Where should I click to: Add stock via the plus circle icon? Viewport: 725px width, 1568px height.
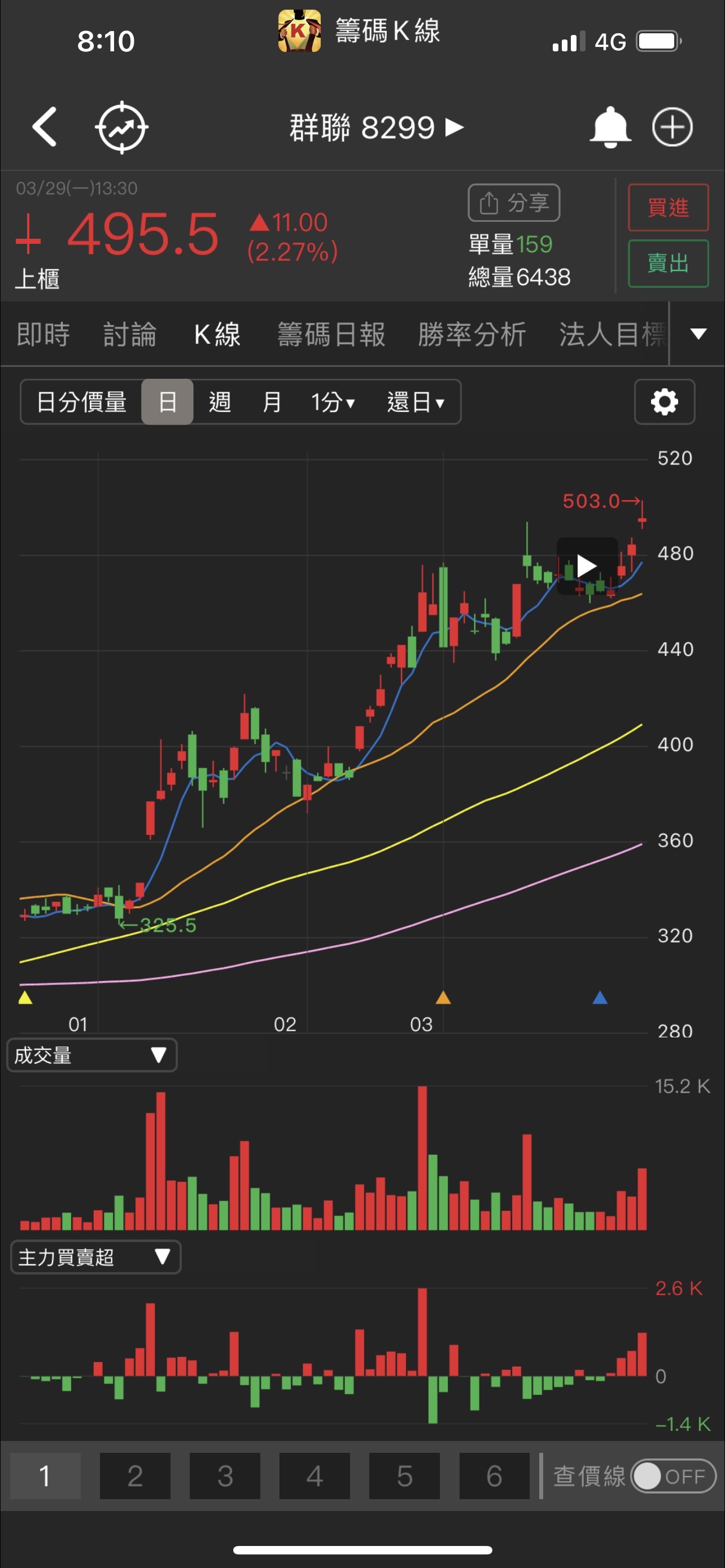point(672,127)
